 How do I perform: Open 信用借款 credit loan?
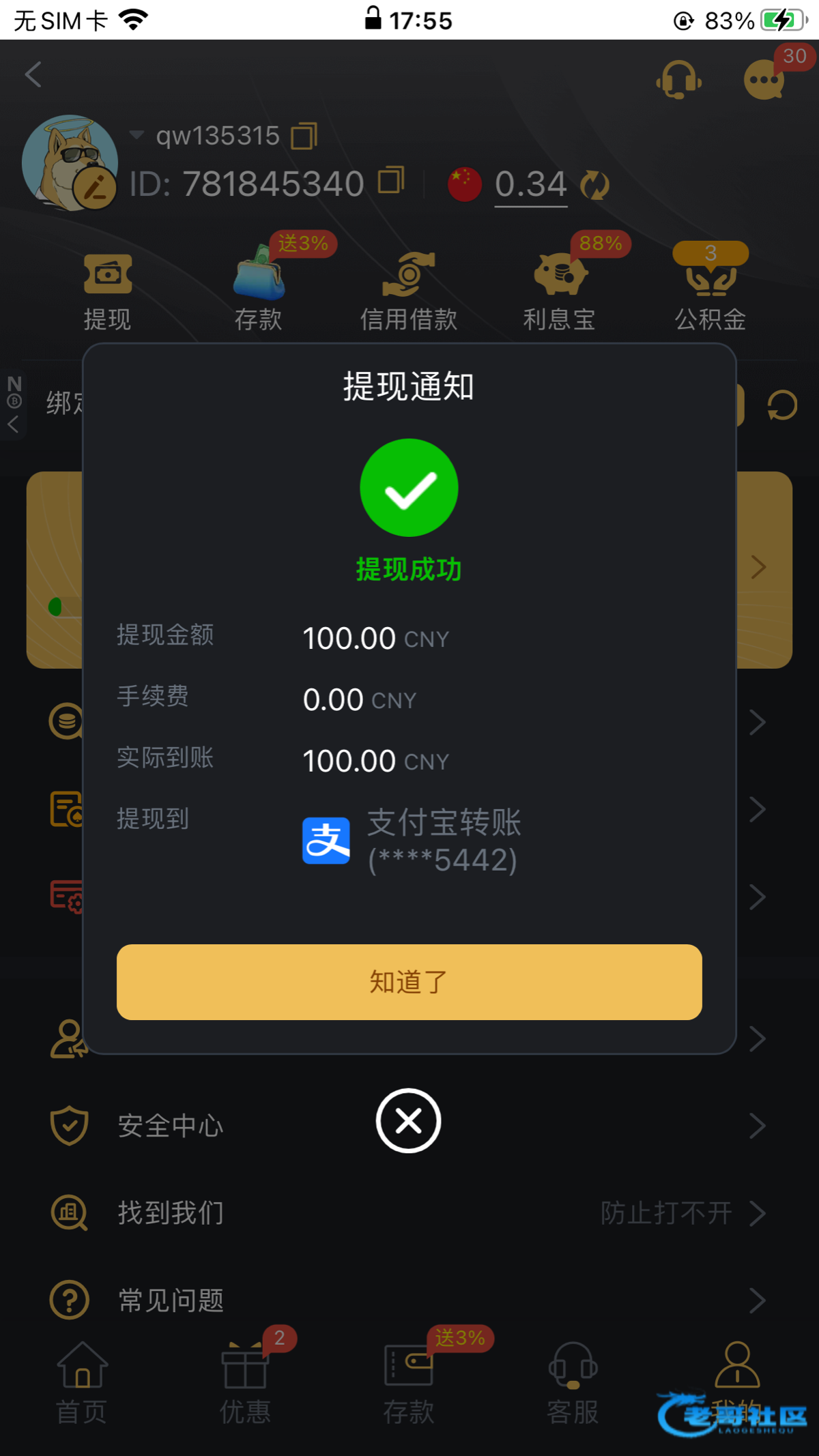click(409, 291)
